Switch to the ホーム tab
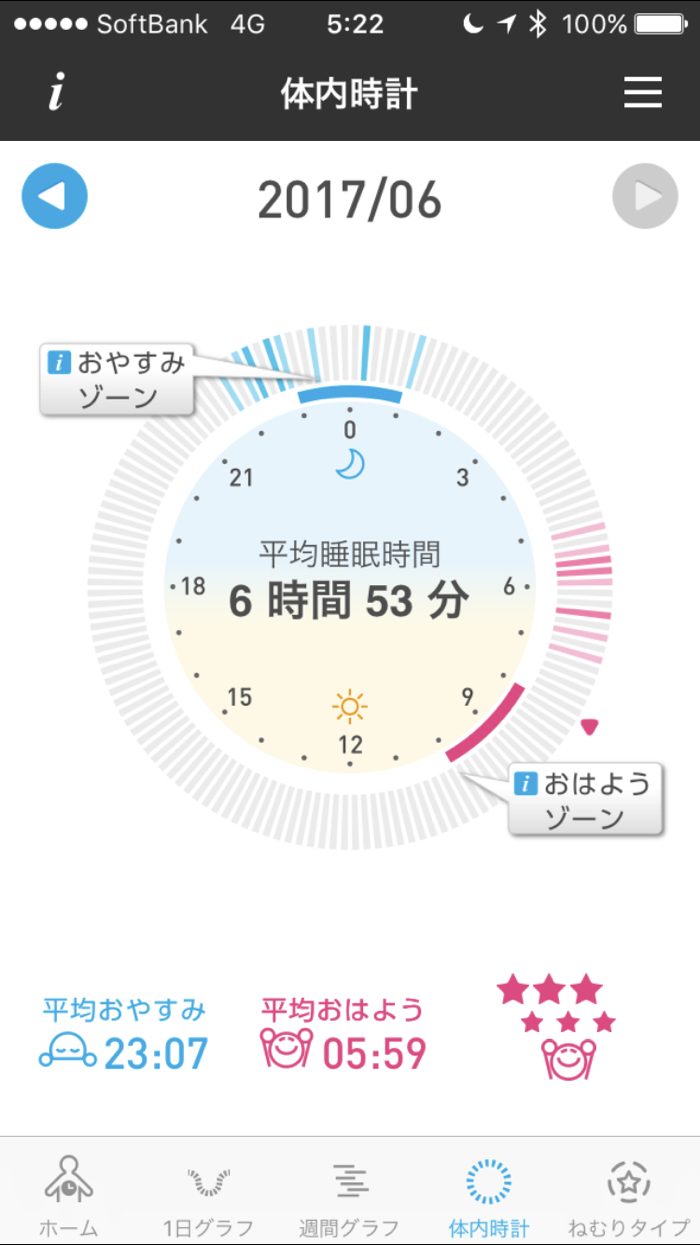 pyautogui.click(x=69, y=1195)
